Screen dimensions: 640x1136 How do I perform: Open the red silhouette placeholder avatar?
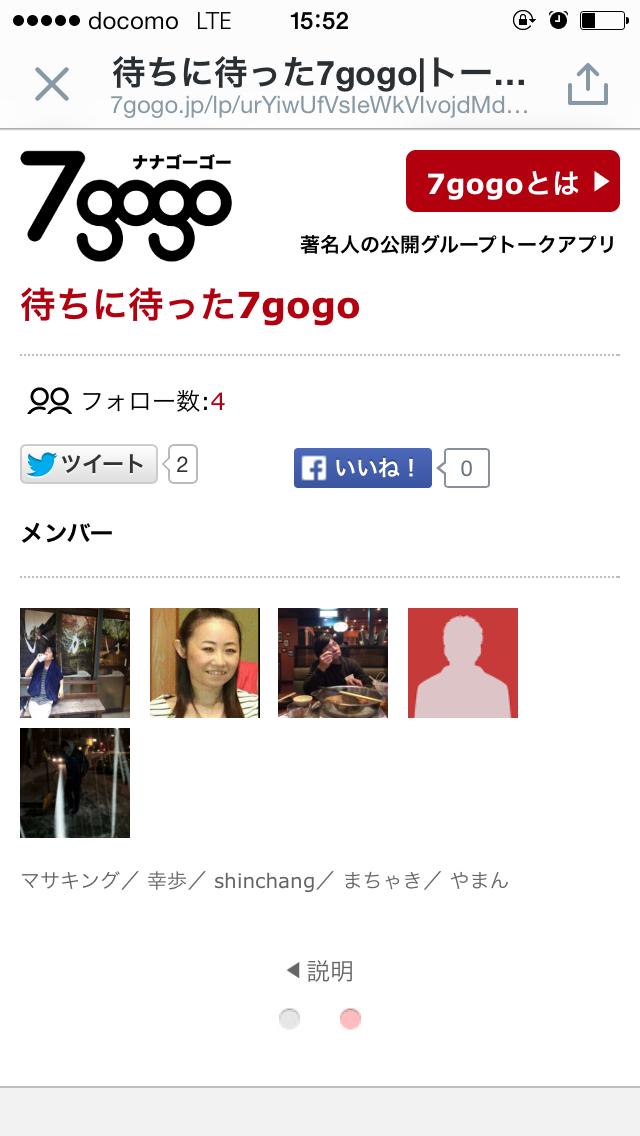463,663
